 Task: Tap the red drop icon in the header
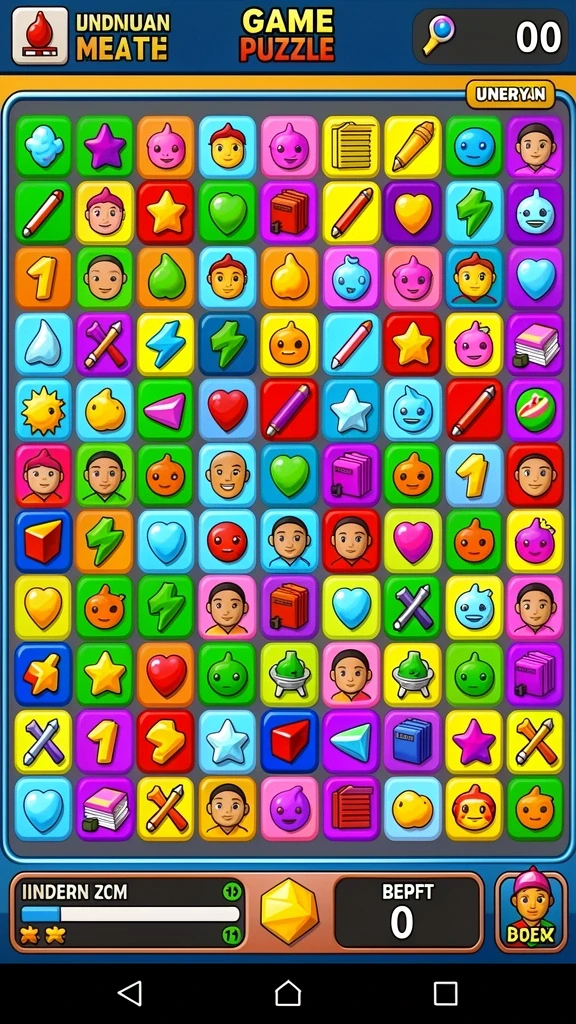point(40,36)
